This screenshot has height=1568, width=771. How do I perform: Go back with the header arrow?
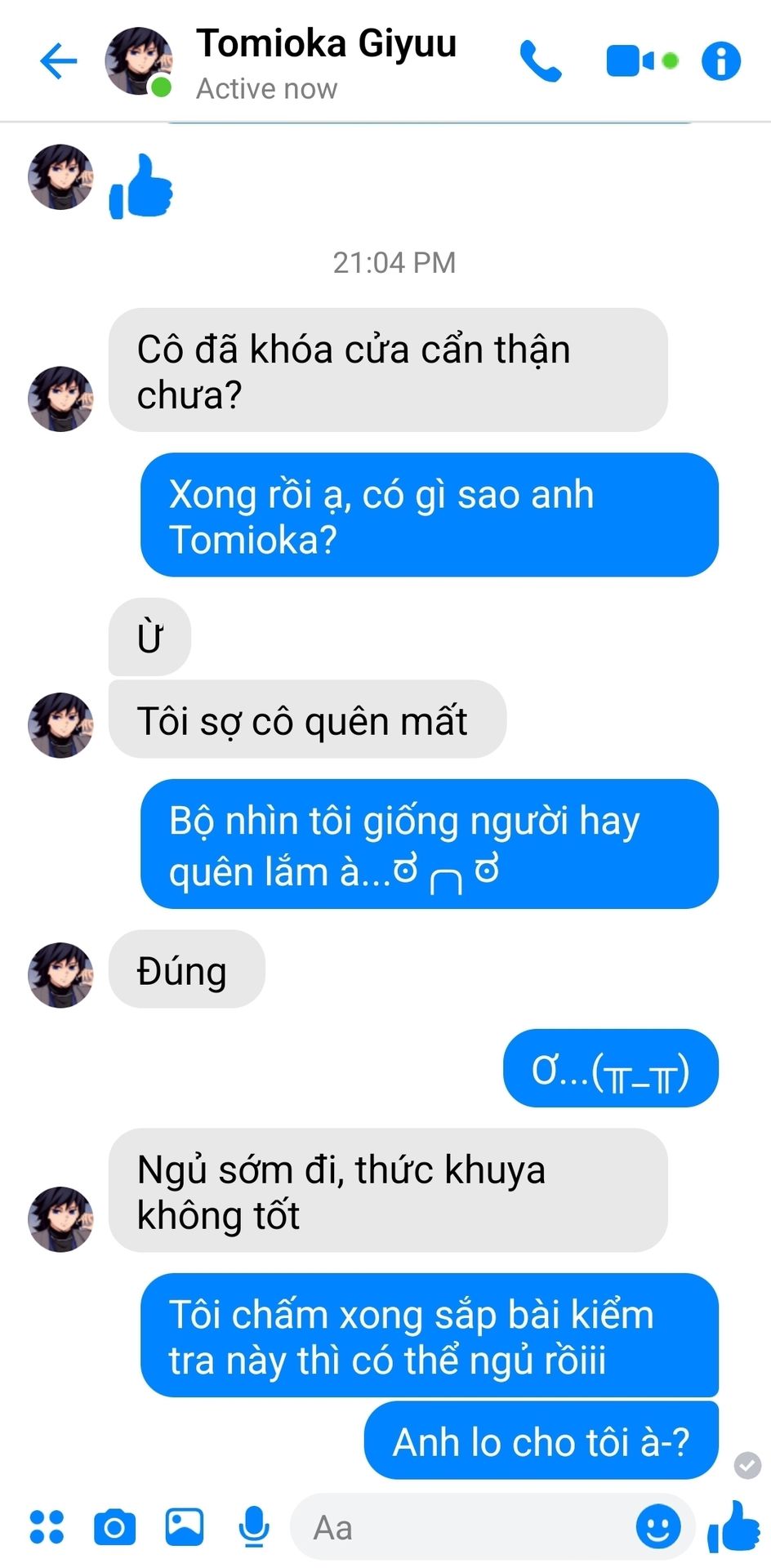59,61
